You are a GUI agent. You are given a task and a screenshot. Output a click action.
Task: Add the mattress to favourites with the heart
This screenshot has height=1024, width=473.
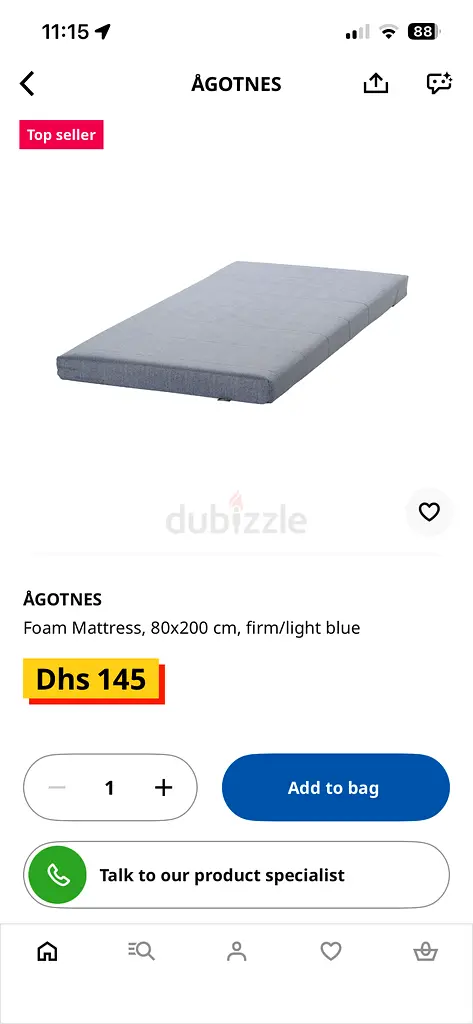point(429,513)
